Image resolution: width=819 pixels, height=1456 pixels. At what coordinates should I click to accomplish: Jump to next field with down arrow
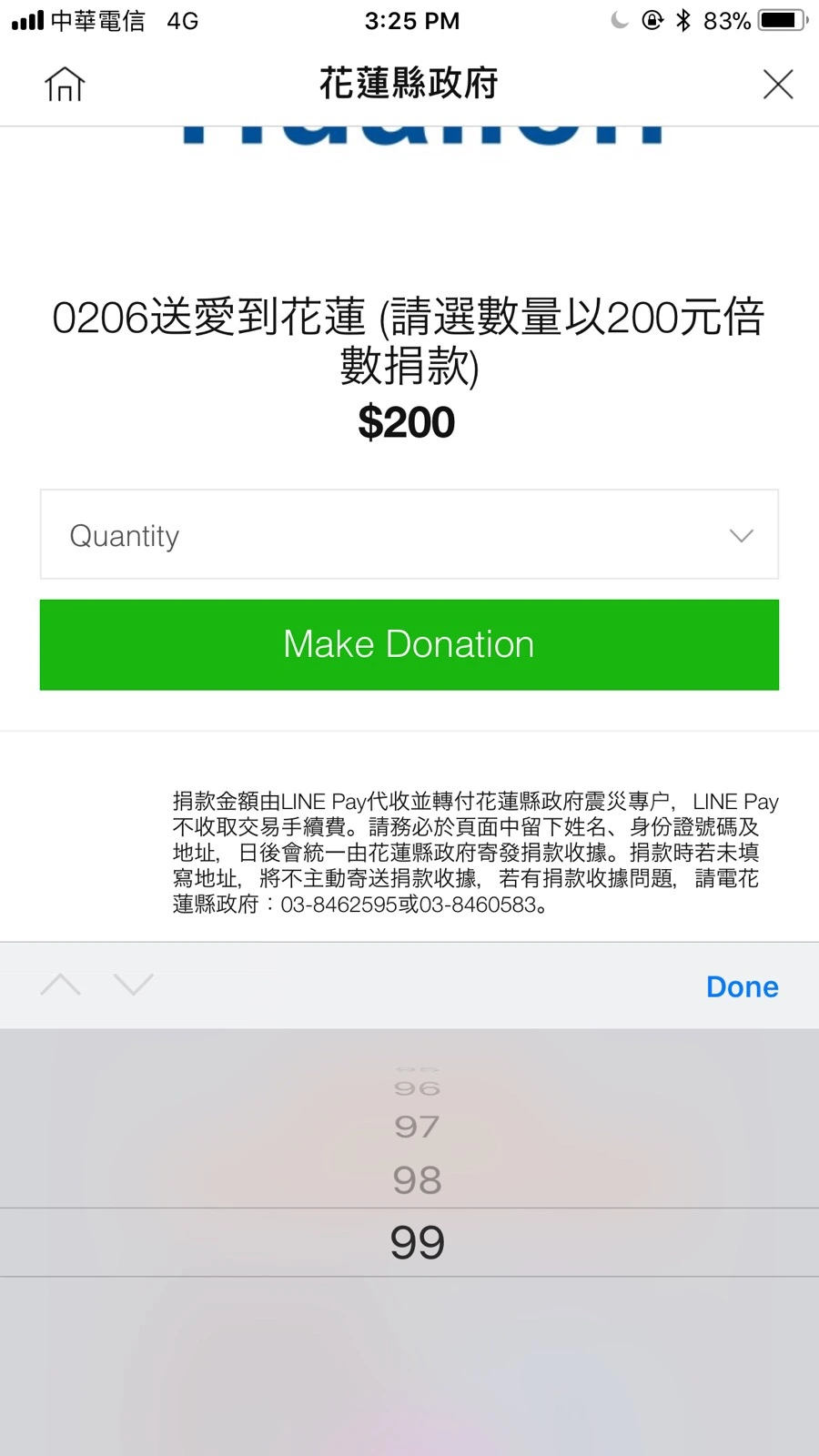click(134, 985)
